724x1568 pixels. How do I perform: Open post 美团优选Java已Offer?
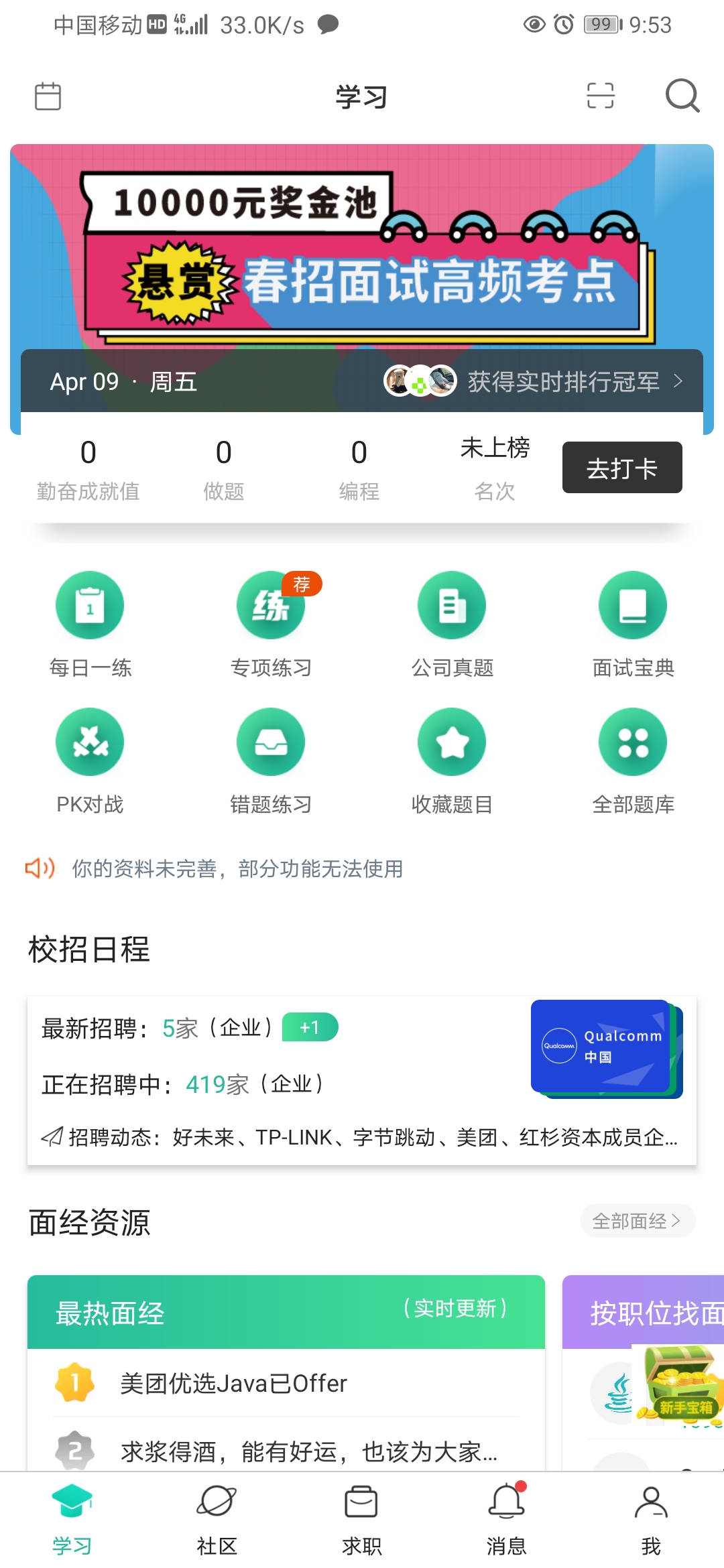[x=233, y=1384]
